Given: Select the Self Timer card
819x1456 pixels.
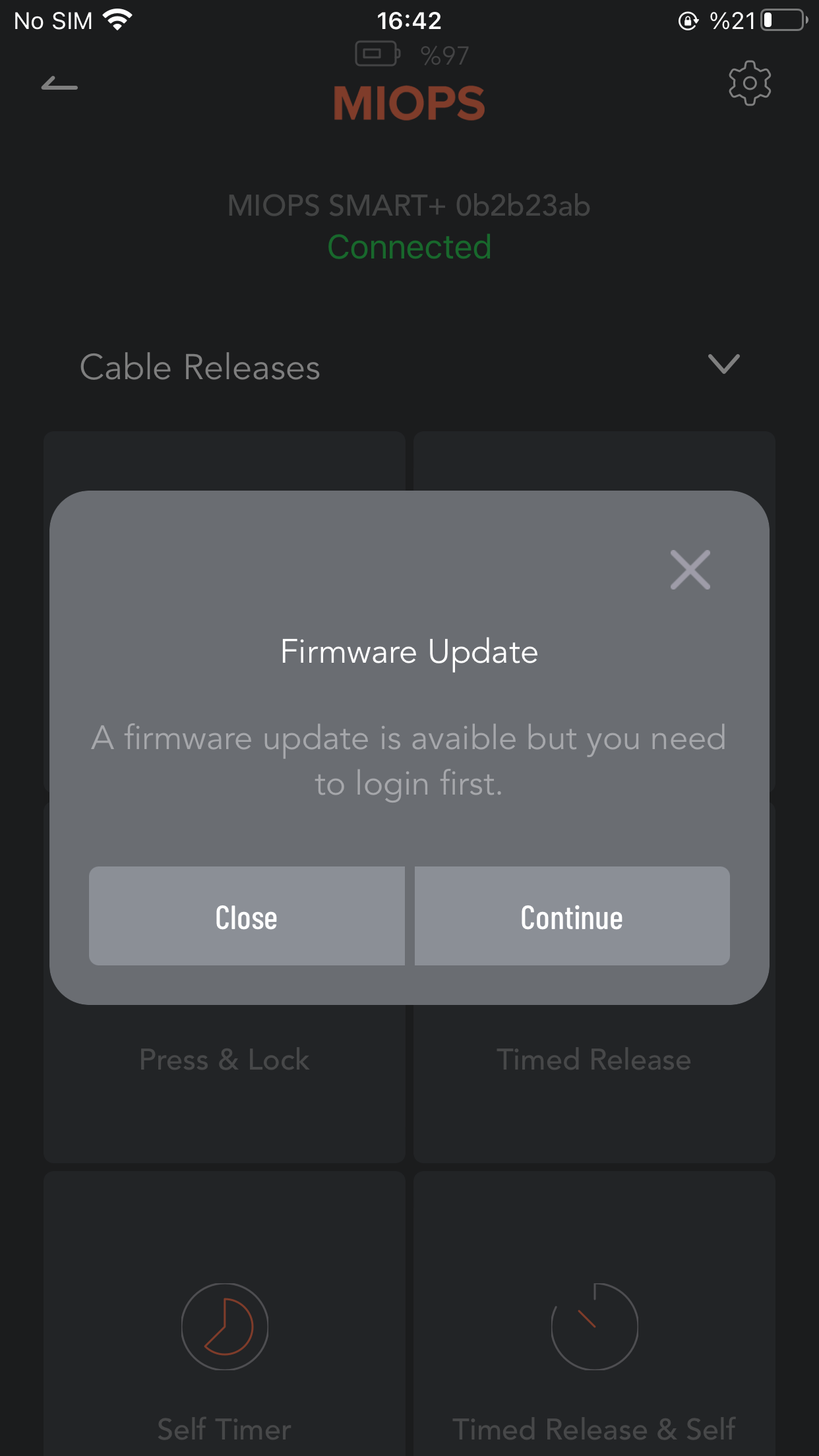Looking at the screenshot, I should 224,1314.
